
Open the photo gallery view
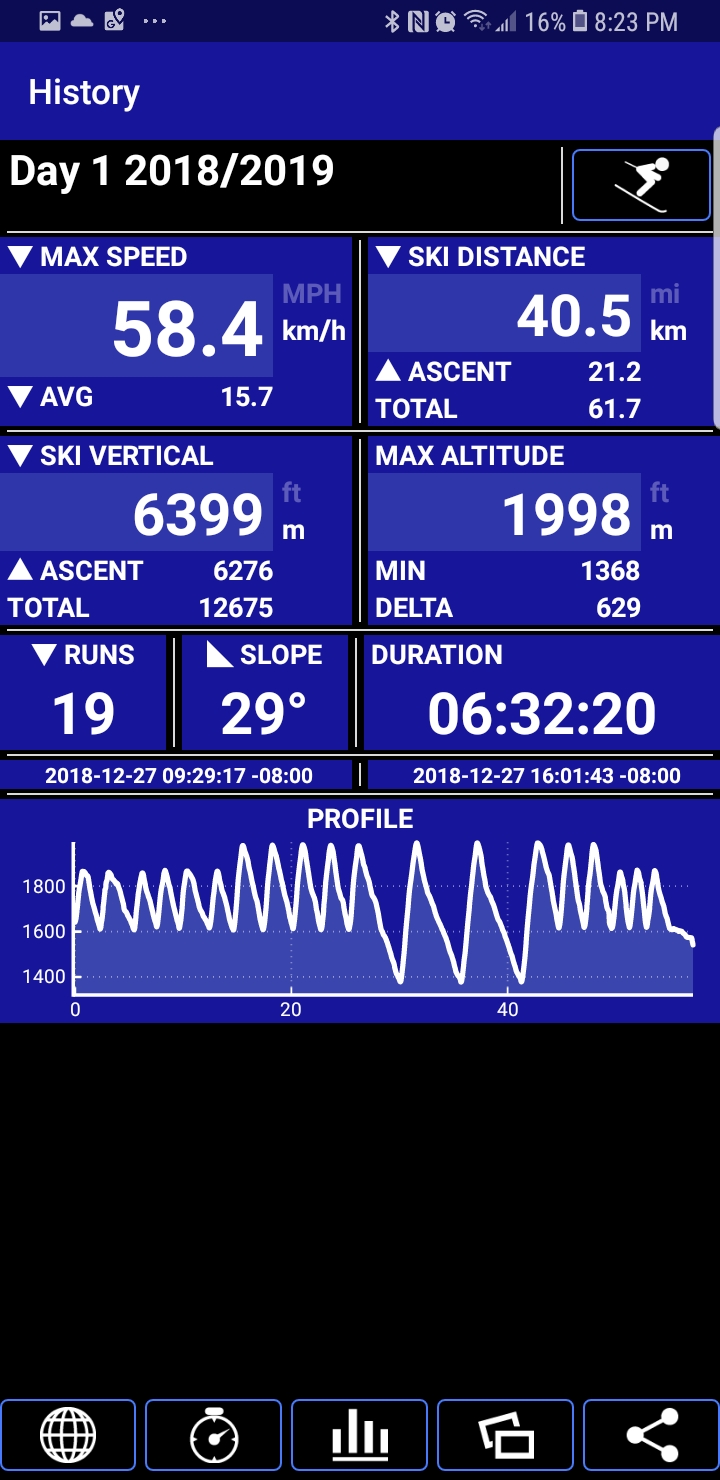pos(506,1436)
